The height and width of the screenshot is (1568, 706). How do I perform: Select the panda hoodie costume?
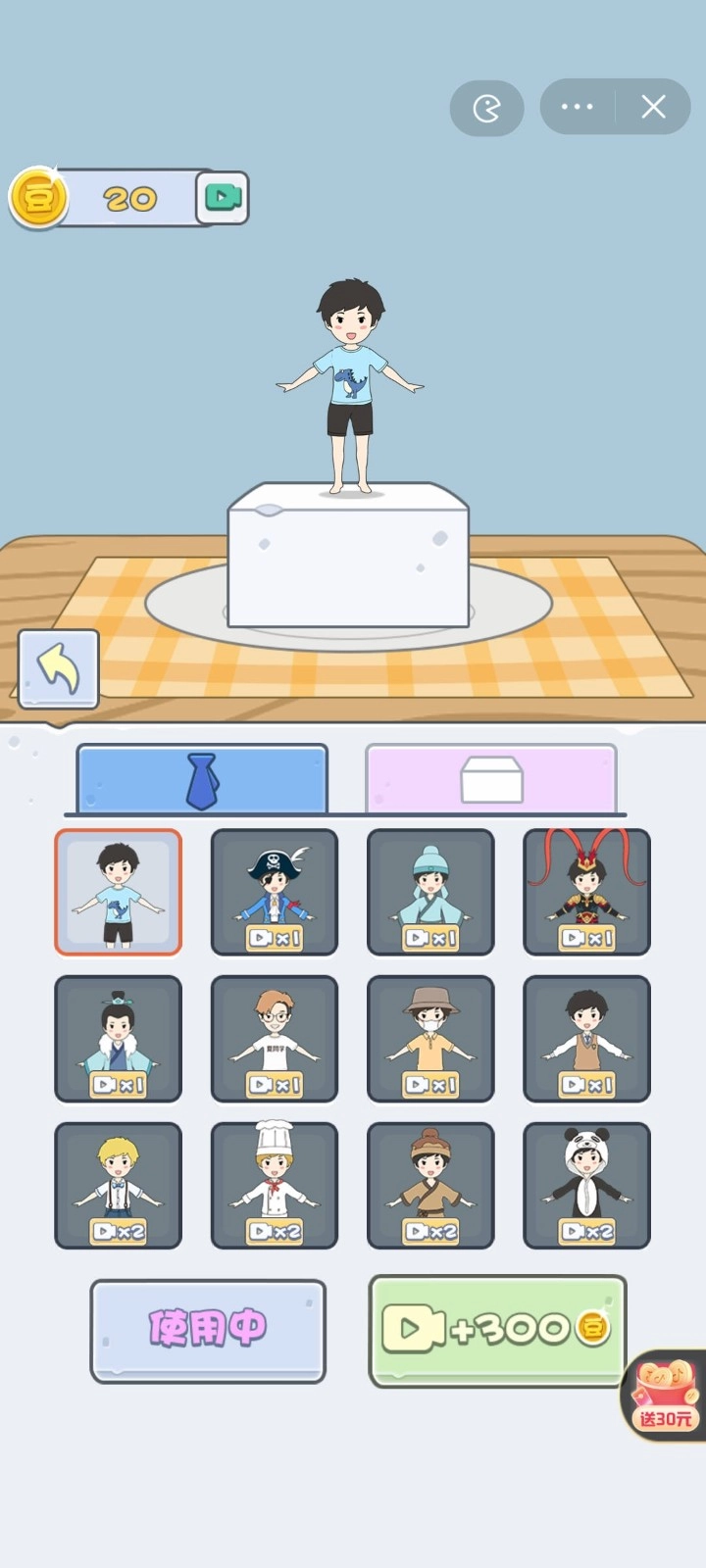[x=586, y=1186]
